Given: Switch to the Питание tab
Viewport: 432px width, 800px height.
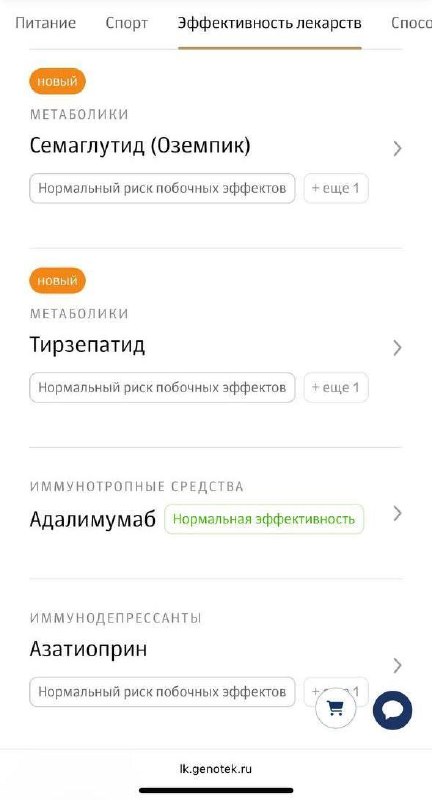Looking at the screenshot, I should (x=45, y=23).
